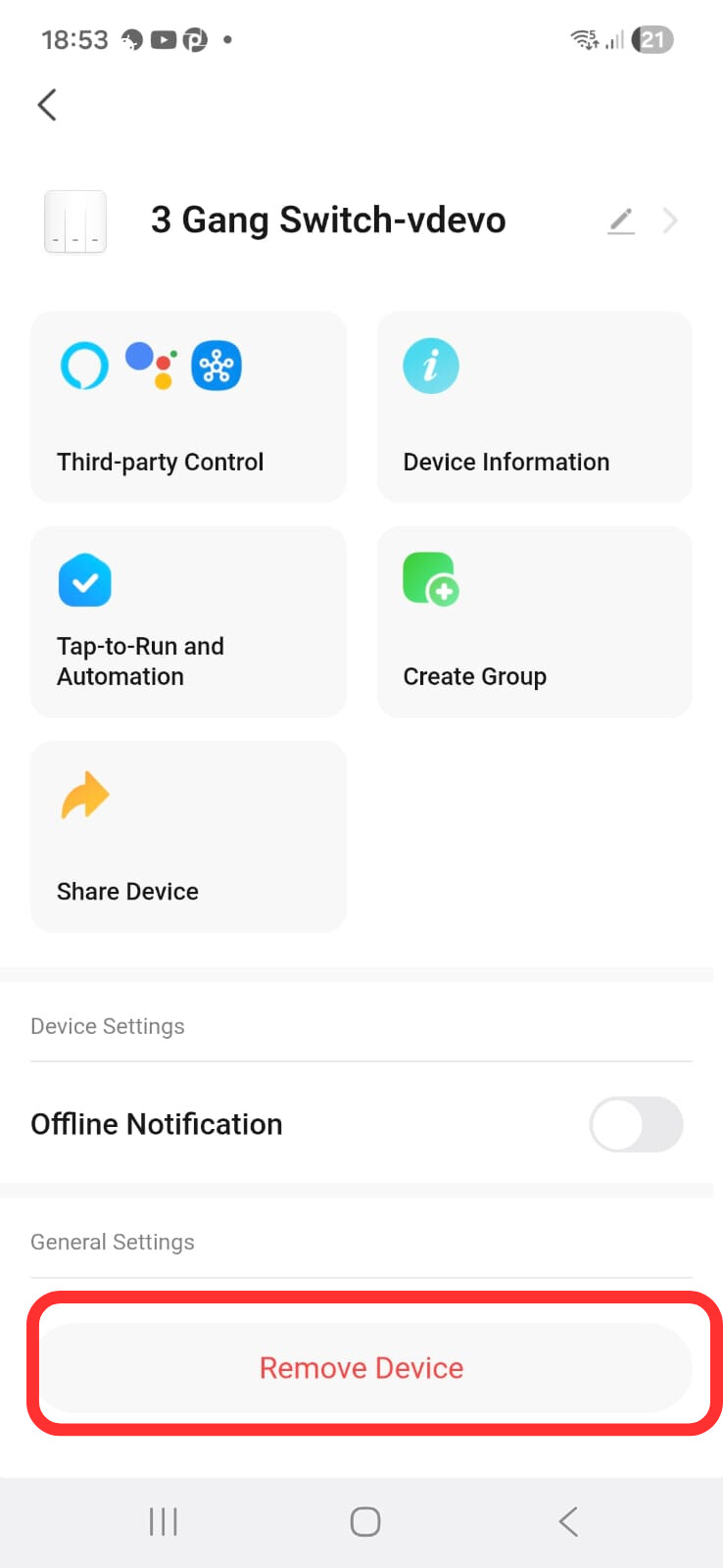Screen dimensions: 723x1568
Task: Go back using the top arrow
Action: click(x=47, y=105)
